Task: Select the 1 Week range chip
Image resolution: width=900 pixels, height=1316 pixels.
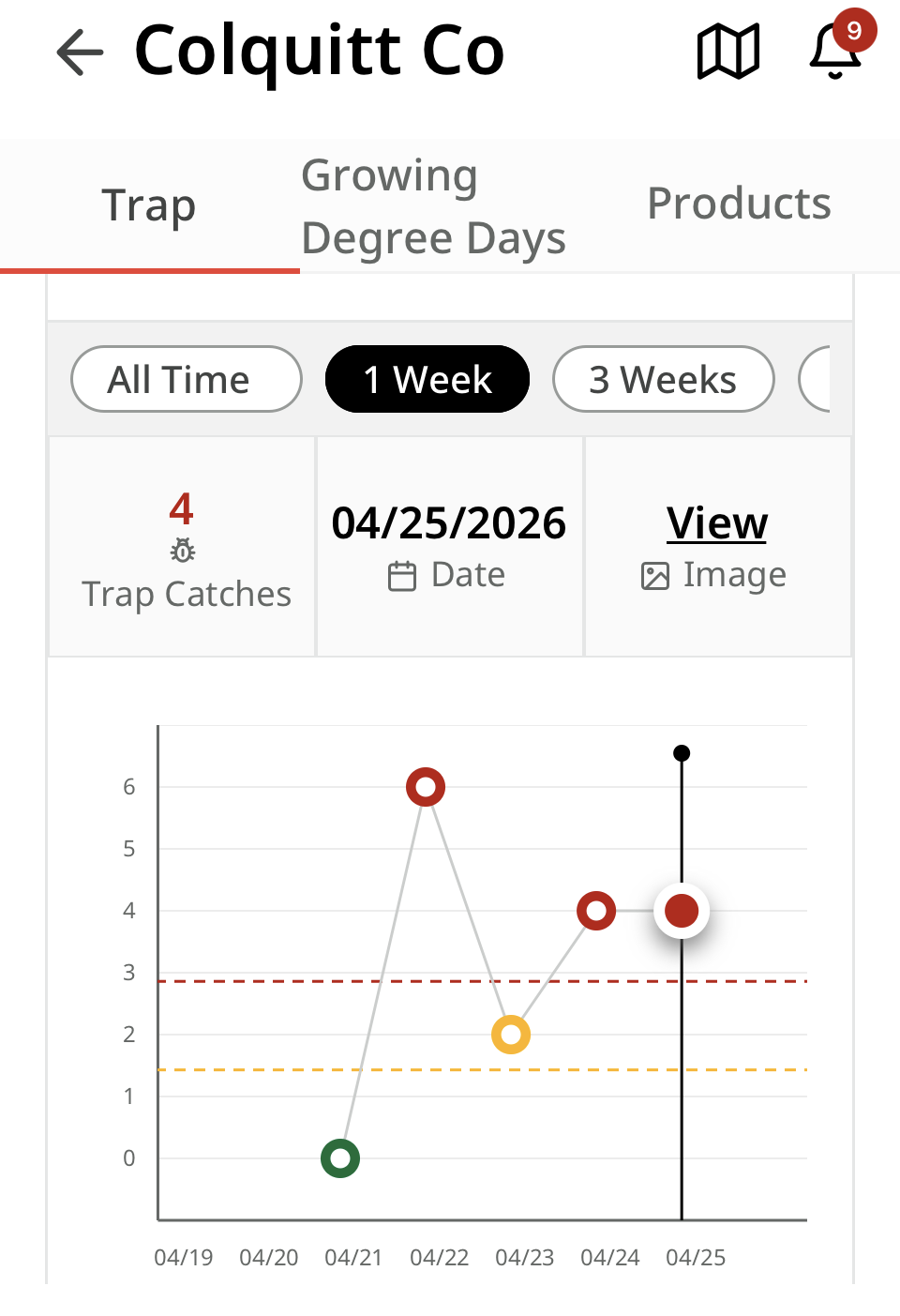Action: click(x=427, y=379)
